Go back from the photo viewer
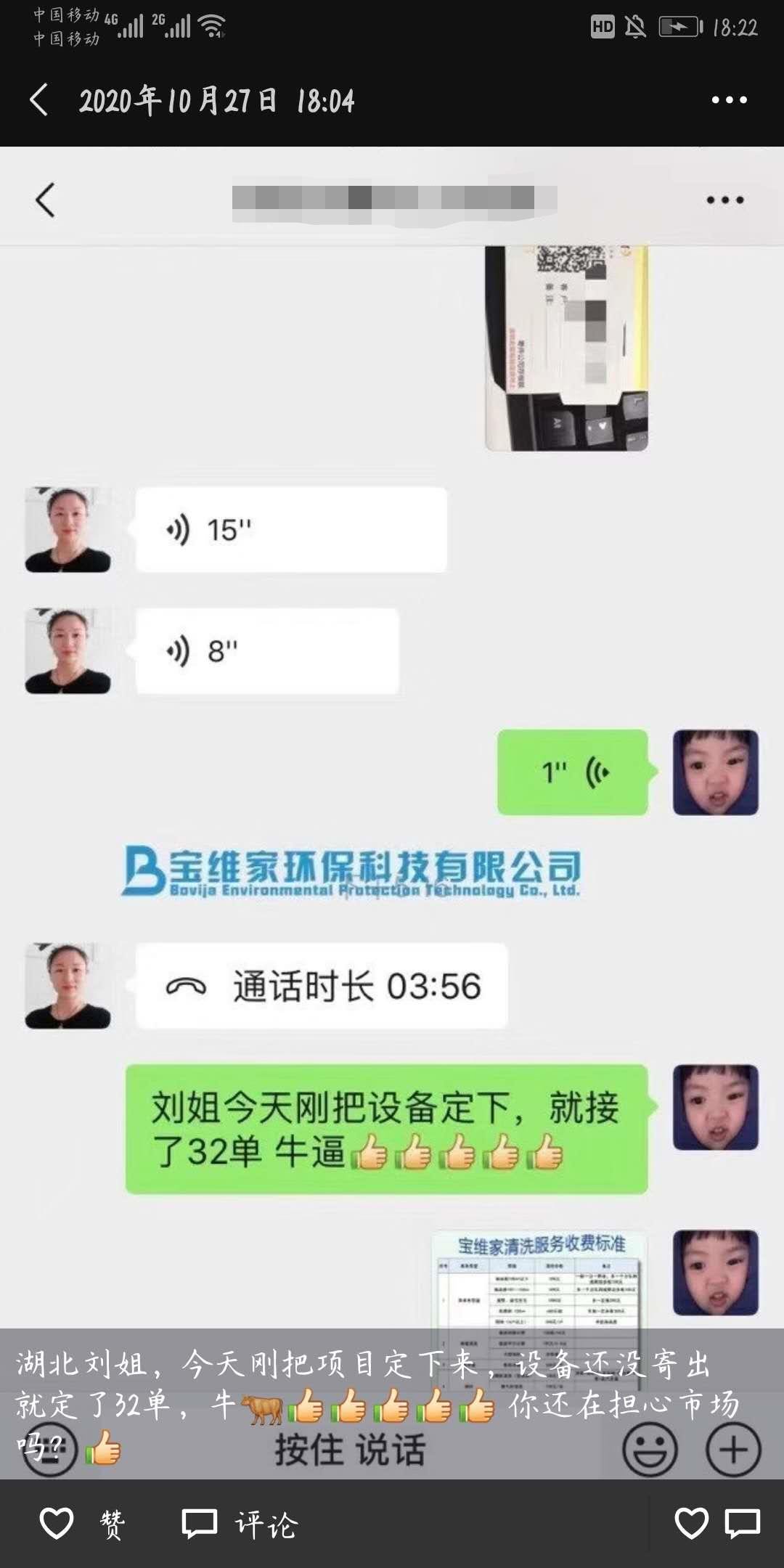Viewport: 784px width, 1568px height. point(39,99)
